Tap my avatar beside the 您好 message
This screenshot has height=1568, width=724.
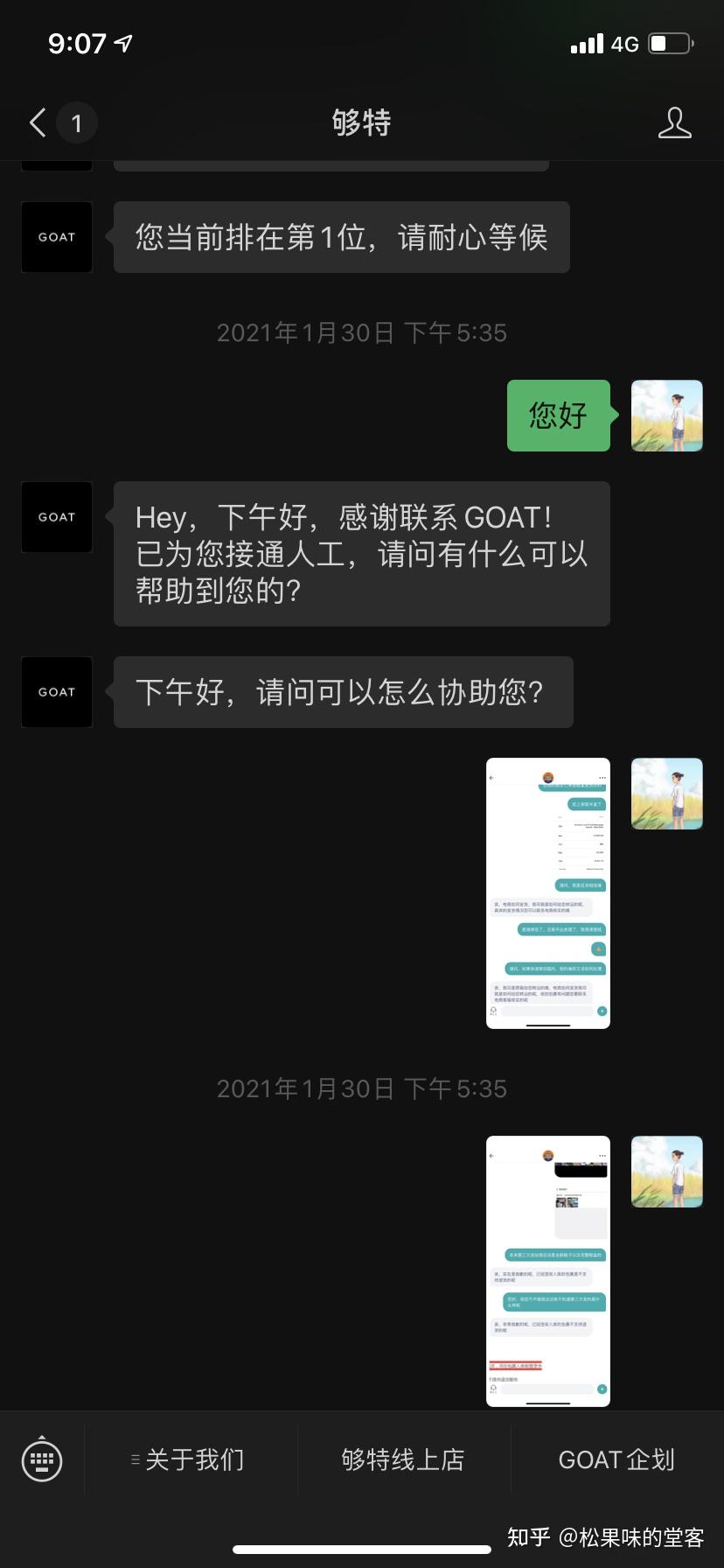pyautogui.click(x=666, y=416)
